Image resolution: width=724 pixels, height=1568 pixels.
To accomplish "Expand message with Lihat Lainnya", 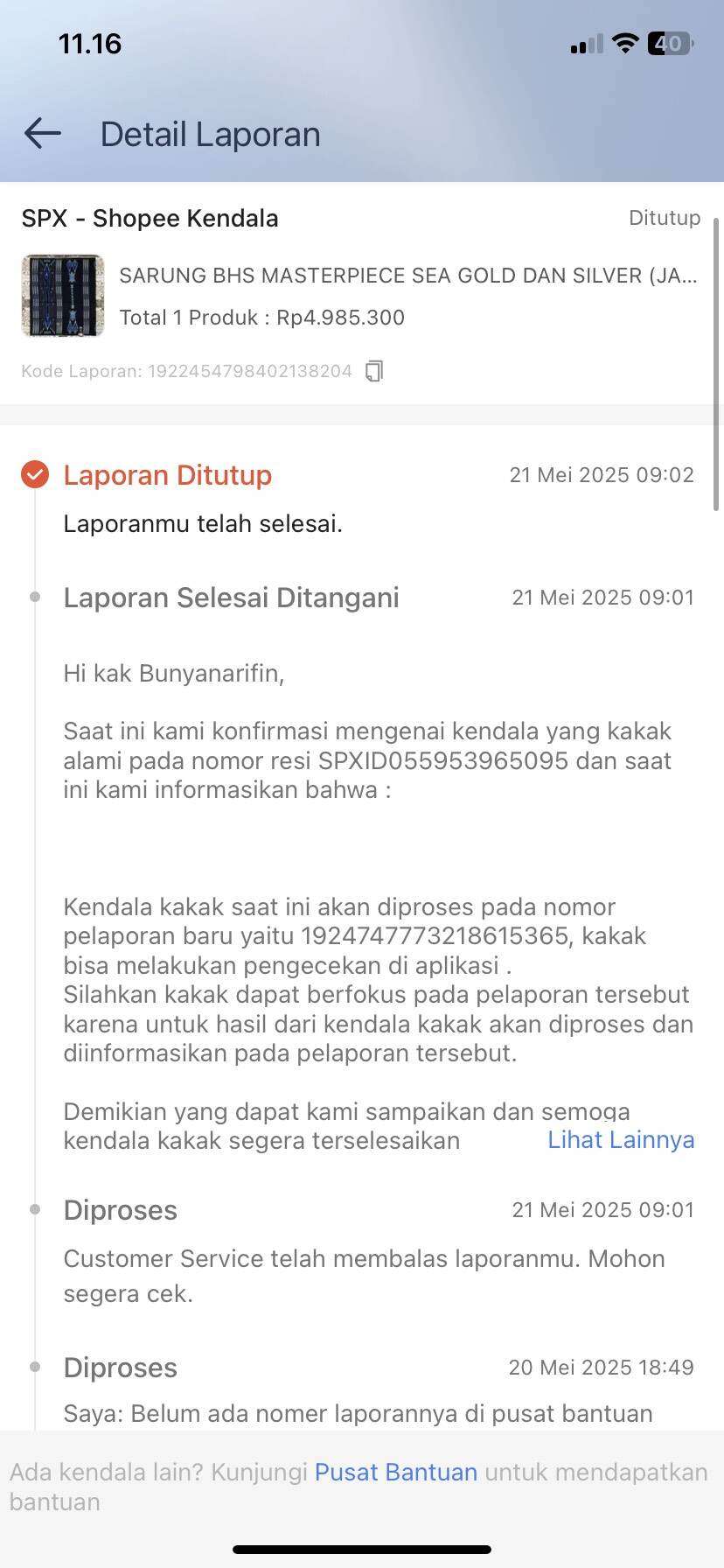I will [x=621, y=1140].
